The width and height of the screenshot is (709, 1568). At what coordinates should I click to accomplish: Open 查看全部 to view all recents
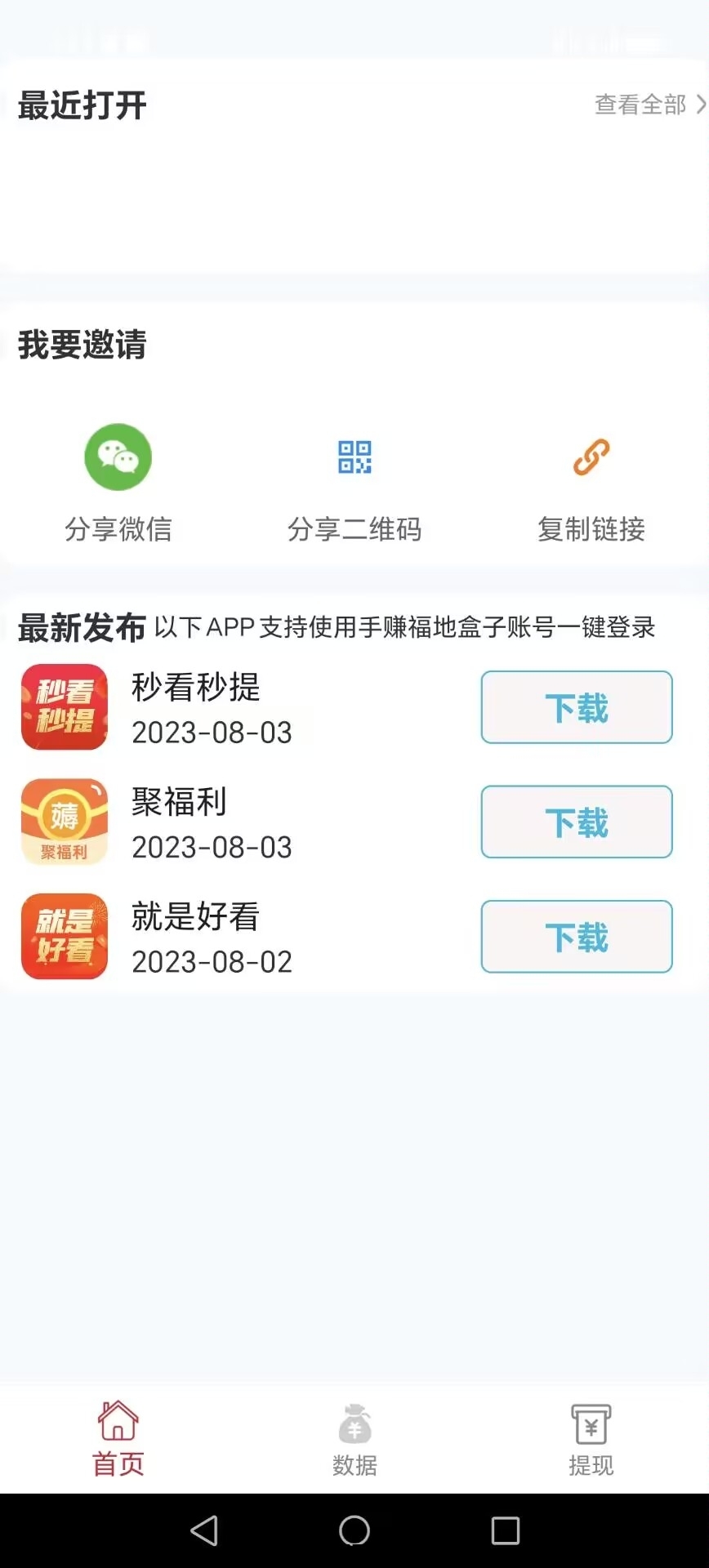click(x=641, y=105)
